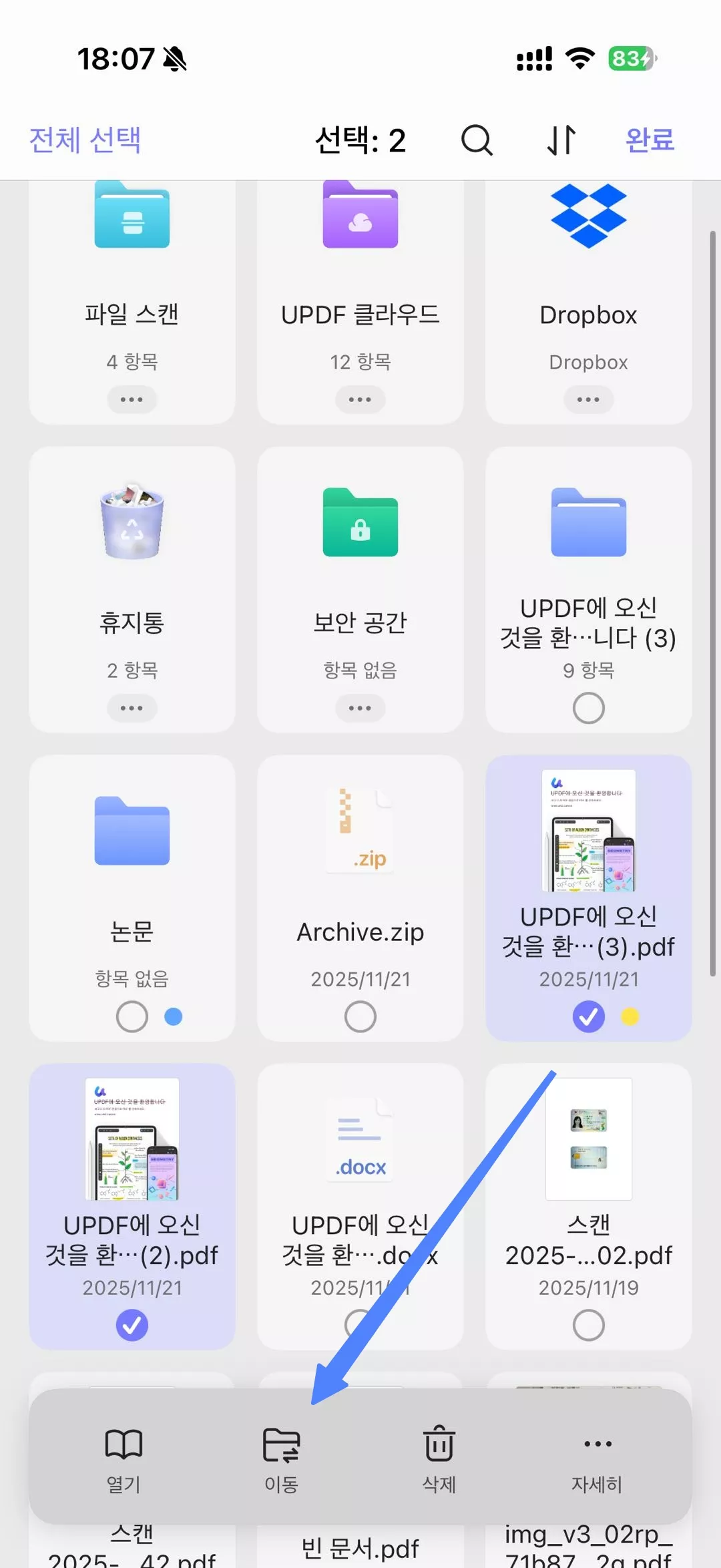Tap the search magnifier icon

[x=477, y=141]
